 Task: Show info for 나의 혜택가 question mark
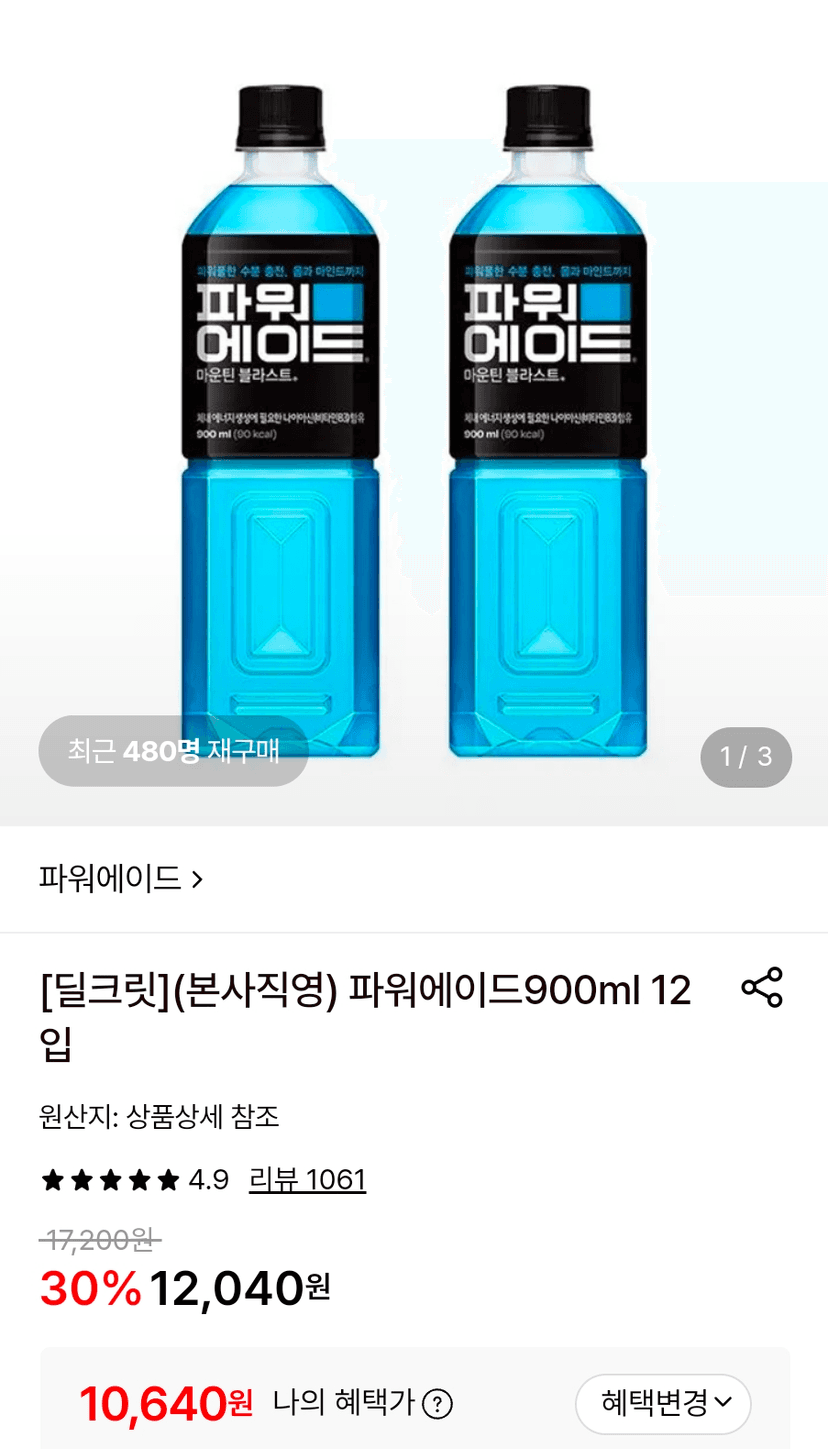pyautogui.click(x=437, y=1404)
